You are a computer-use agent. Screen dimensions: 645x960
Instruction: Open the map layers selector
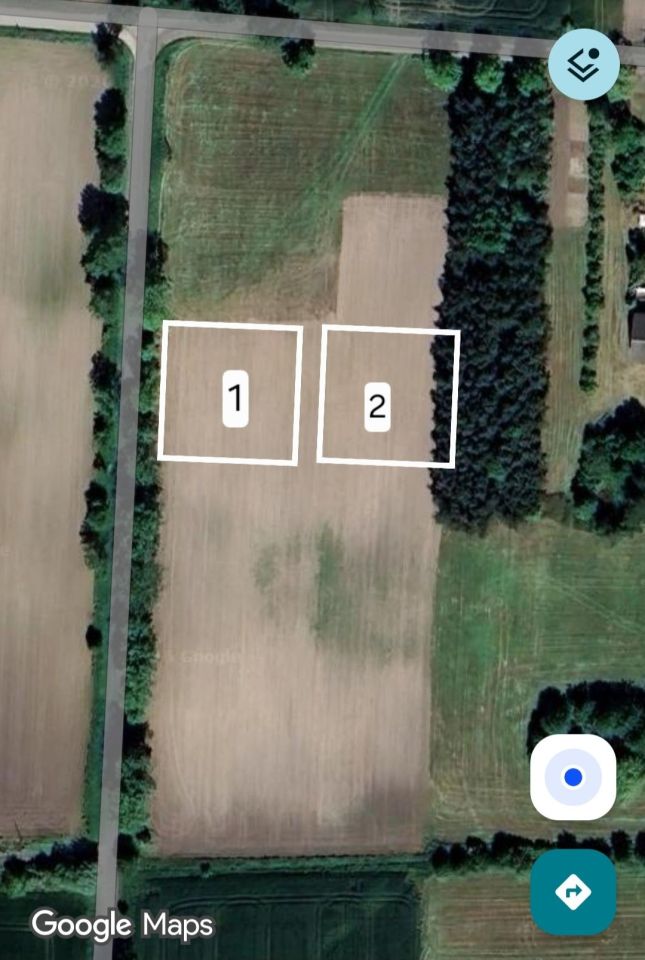point(583,64)
